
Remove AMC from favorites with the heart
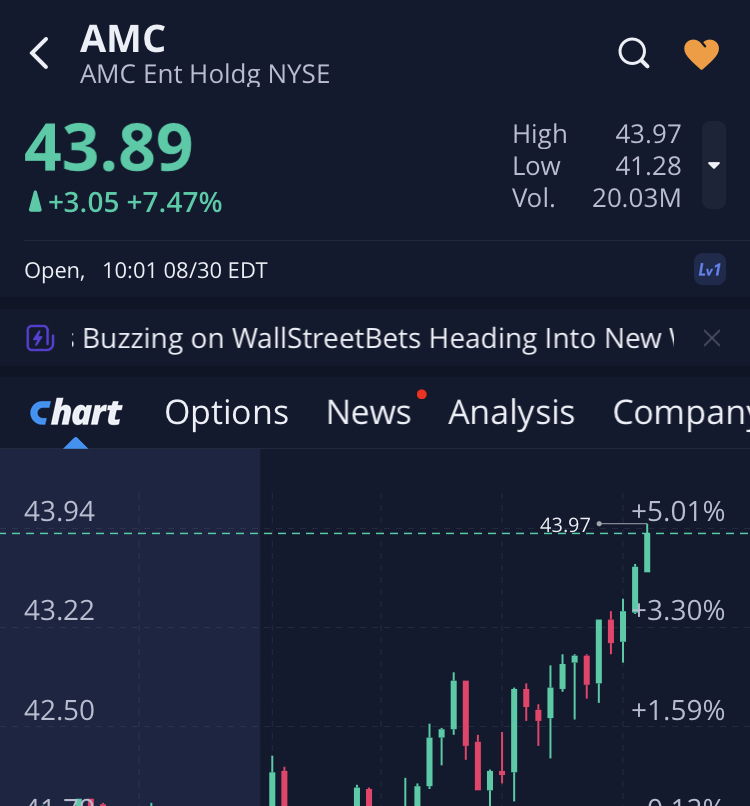click(x=701, y=54)
